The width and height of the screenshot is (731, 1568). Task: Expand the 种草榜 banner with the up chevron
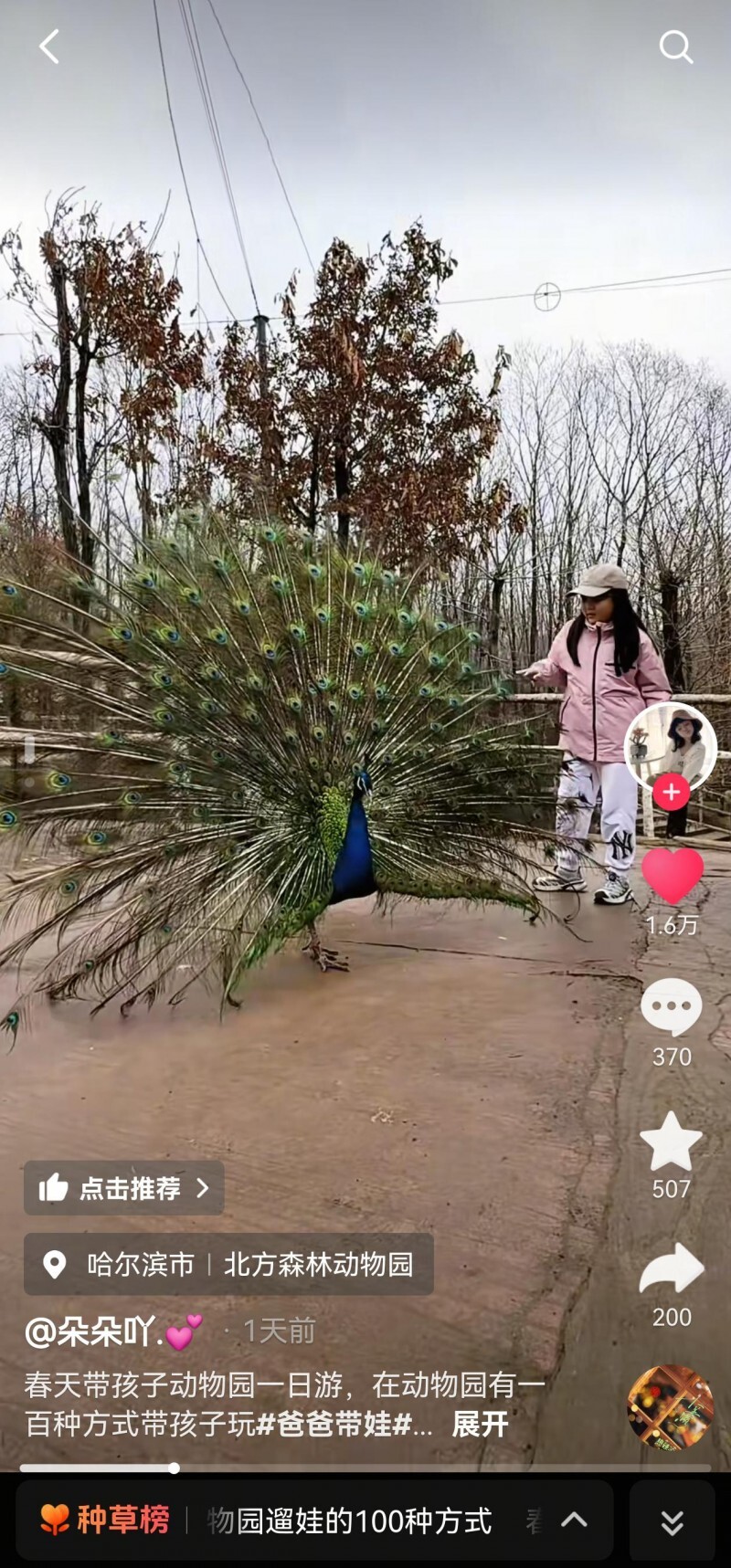(574, 1521)
